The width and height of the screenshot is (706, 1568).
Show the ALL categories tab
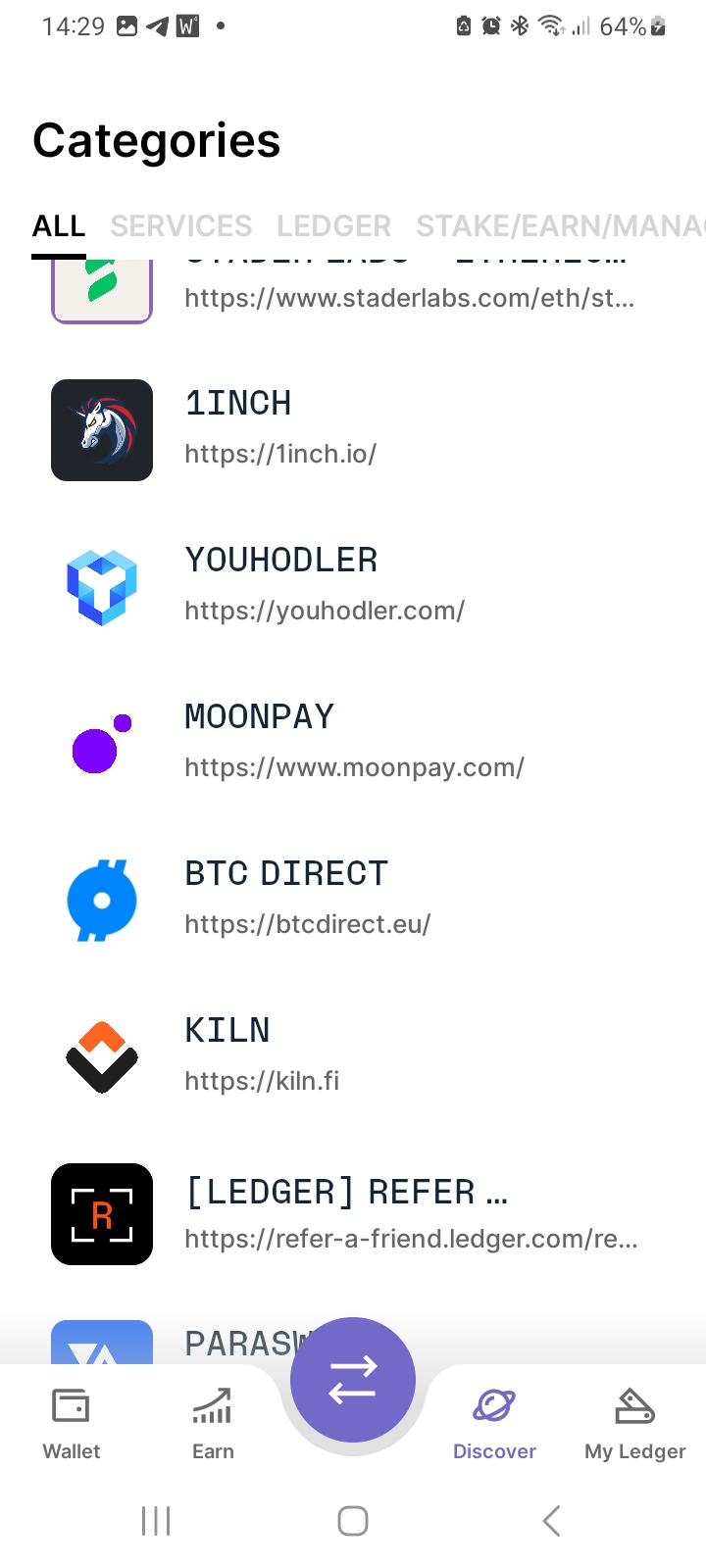(59, 226)
